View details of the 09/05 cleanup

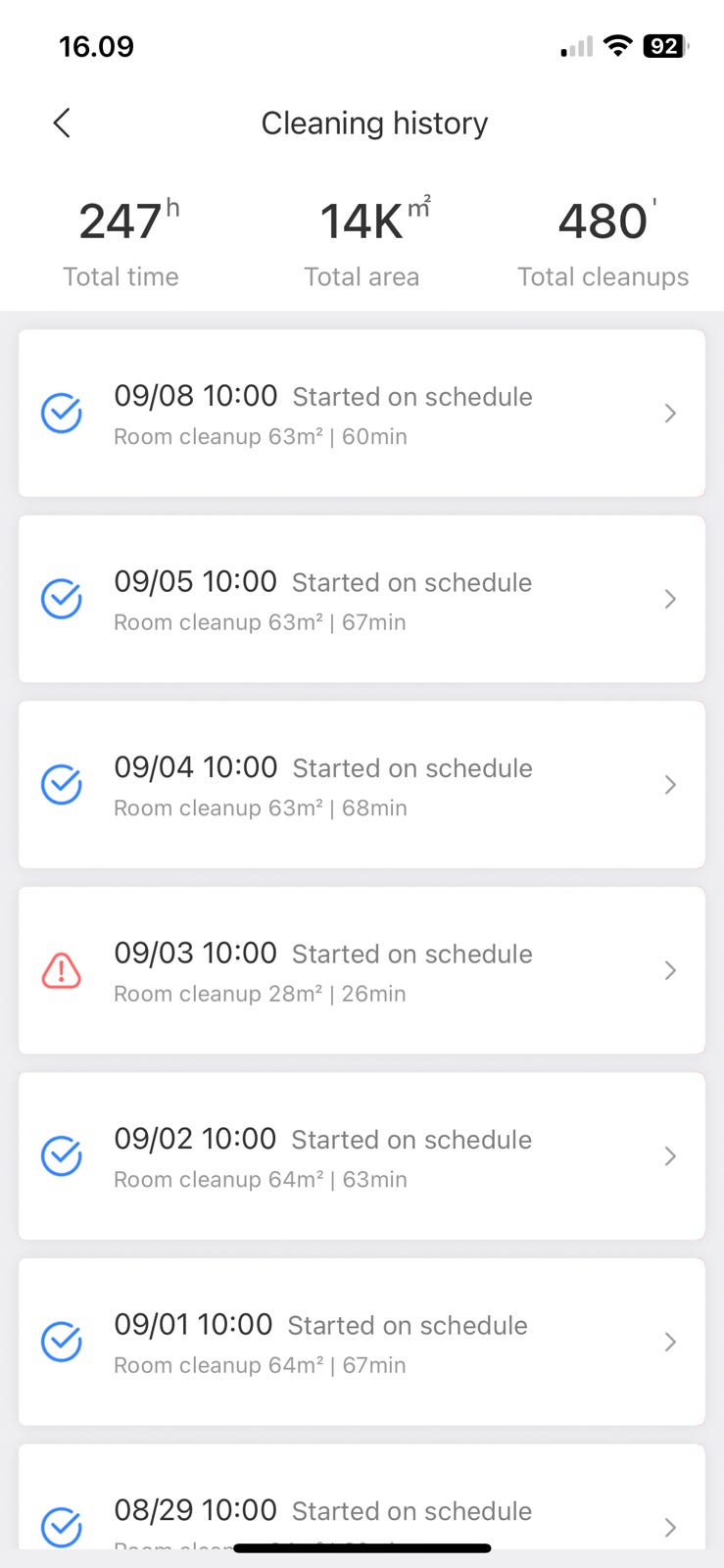[362, 599]
